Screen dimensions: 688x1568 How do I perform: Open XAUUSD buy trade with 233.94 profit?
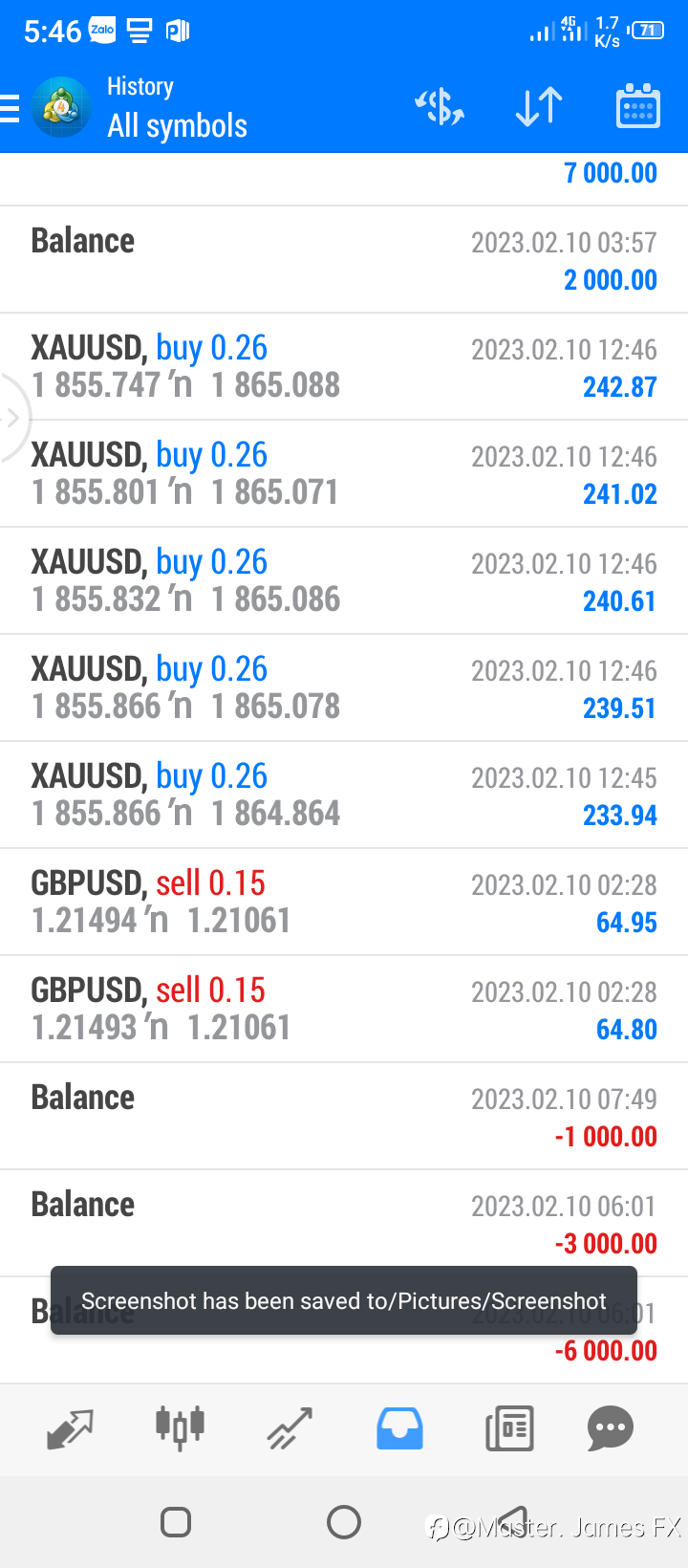pos(344,795)
